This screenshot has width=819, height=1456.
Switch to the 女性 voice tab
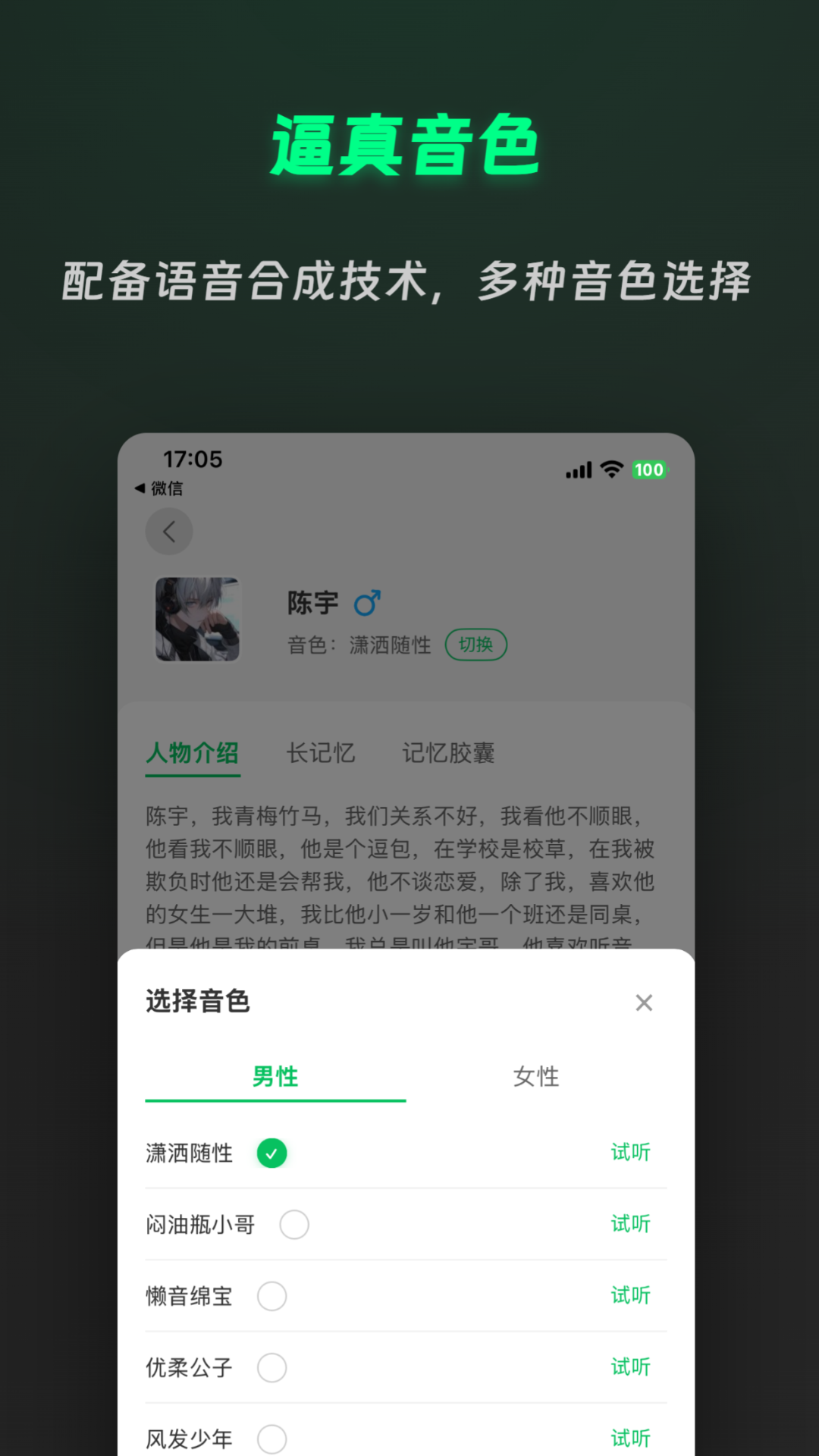(x=535, y=1076)
